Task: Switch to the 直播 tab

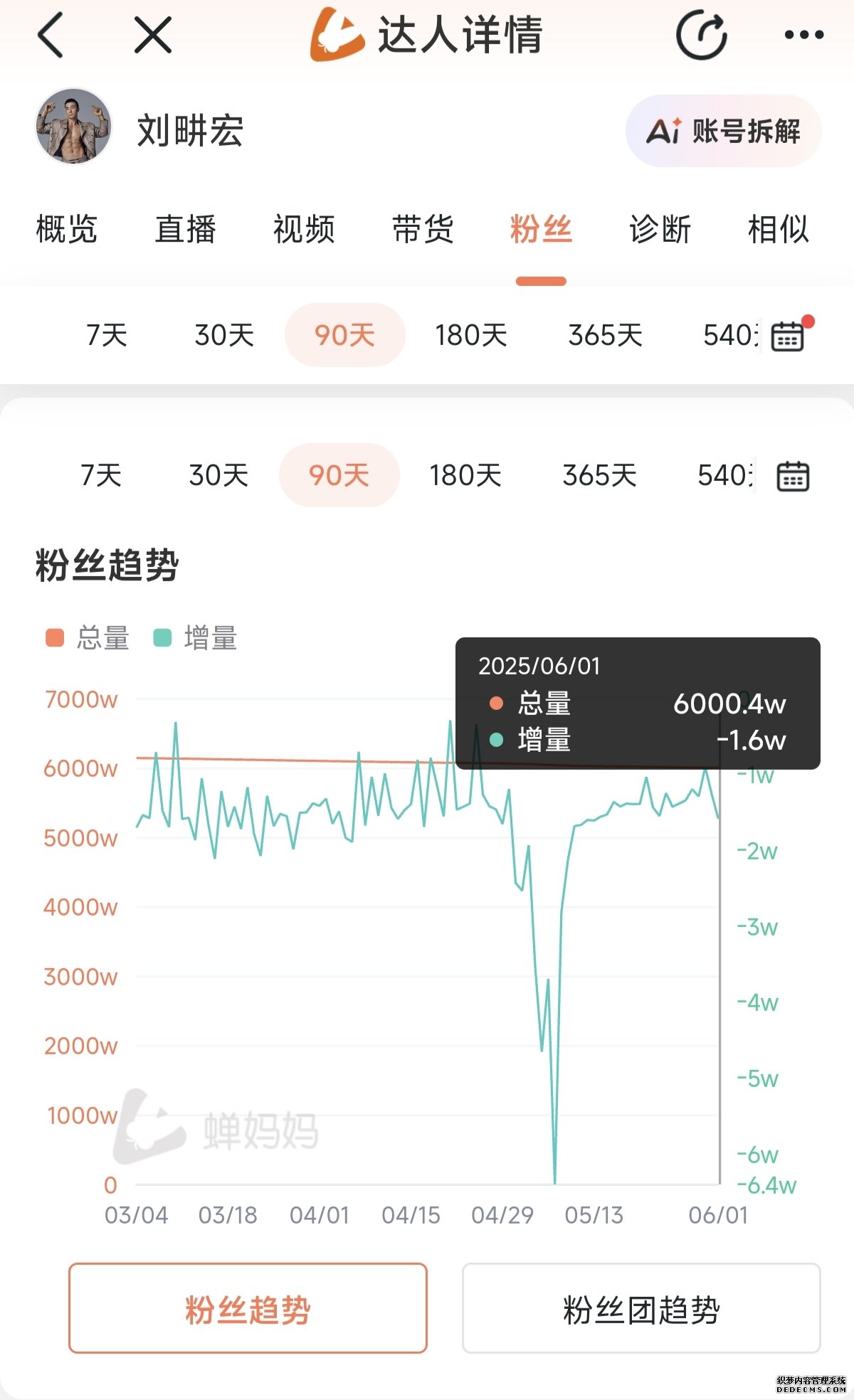Action: 185,230
